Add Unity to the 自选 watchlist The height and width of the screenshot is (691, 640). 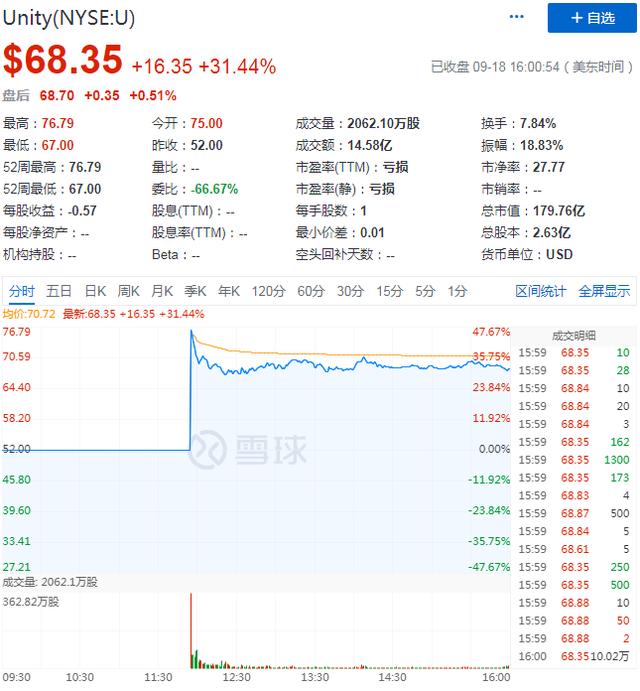592,18
